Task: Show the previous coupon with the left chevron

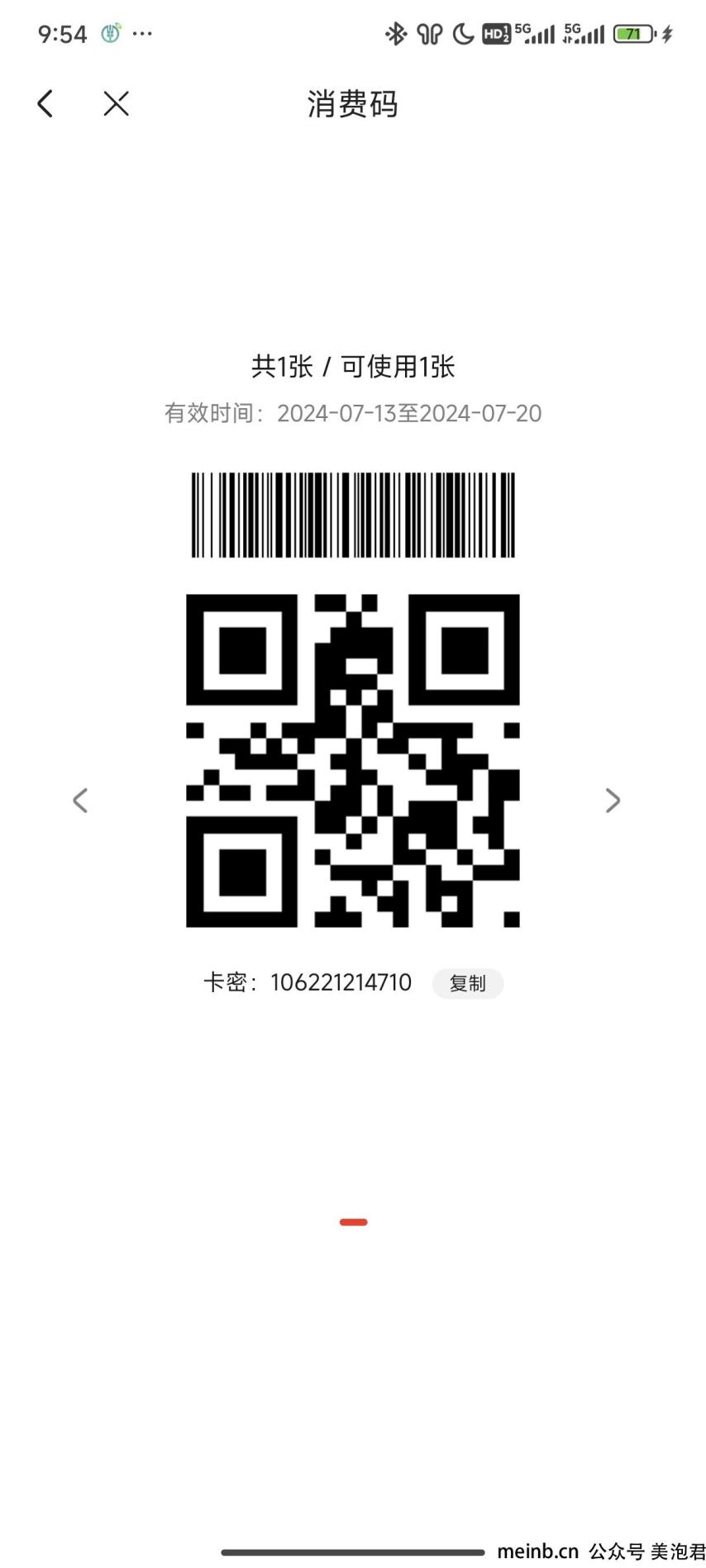Action: pos(80,800)
